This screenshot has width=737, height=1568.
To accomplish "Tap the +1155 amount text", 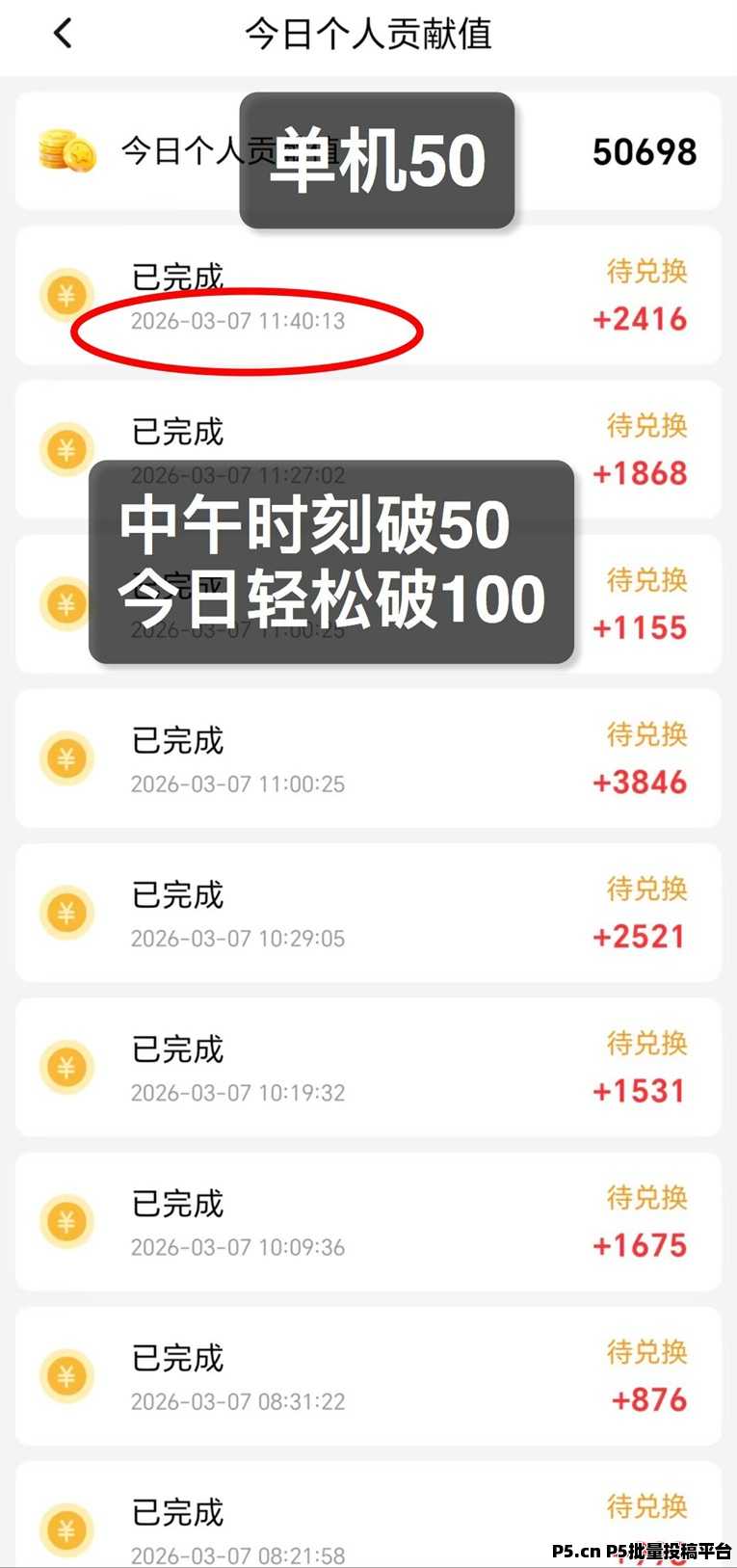I will [x=642, y=627].
